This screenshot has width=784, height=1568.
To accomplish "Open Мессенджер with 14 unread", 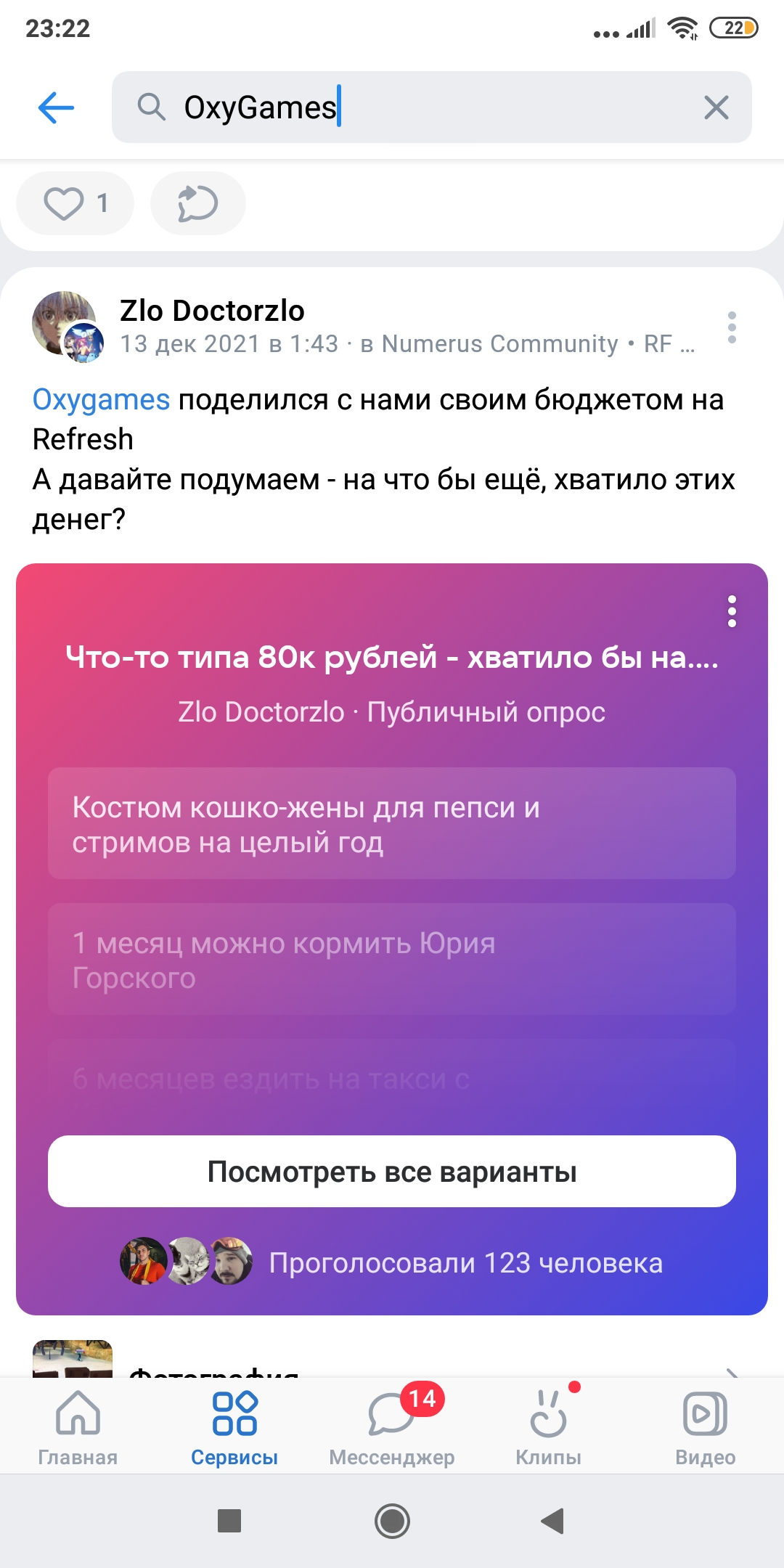I will click(x=392, y=1428).
